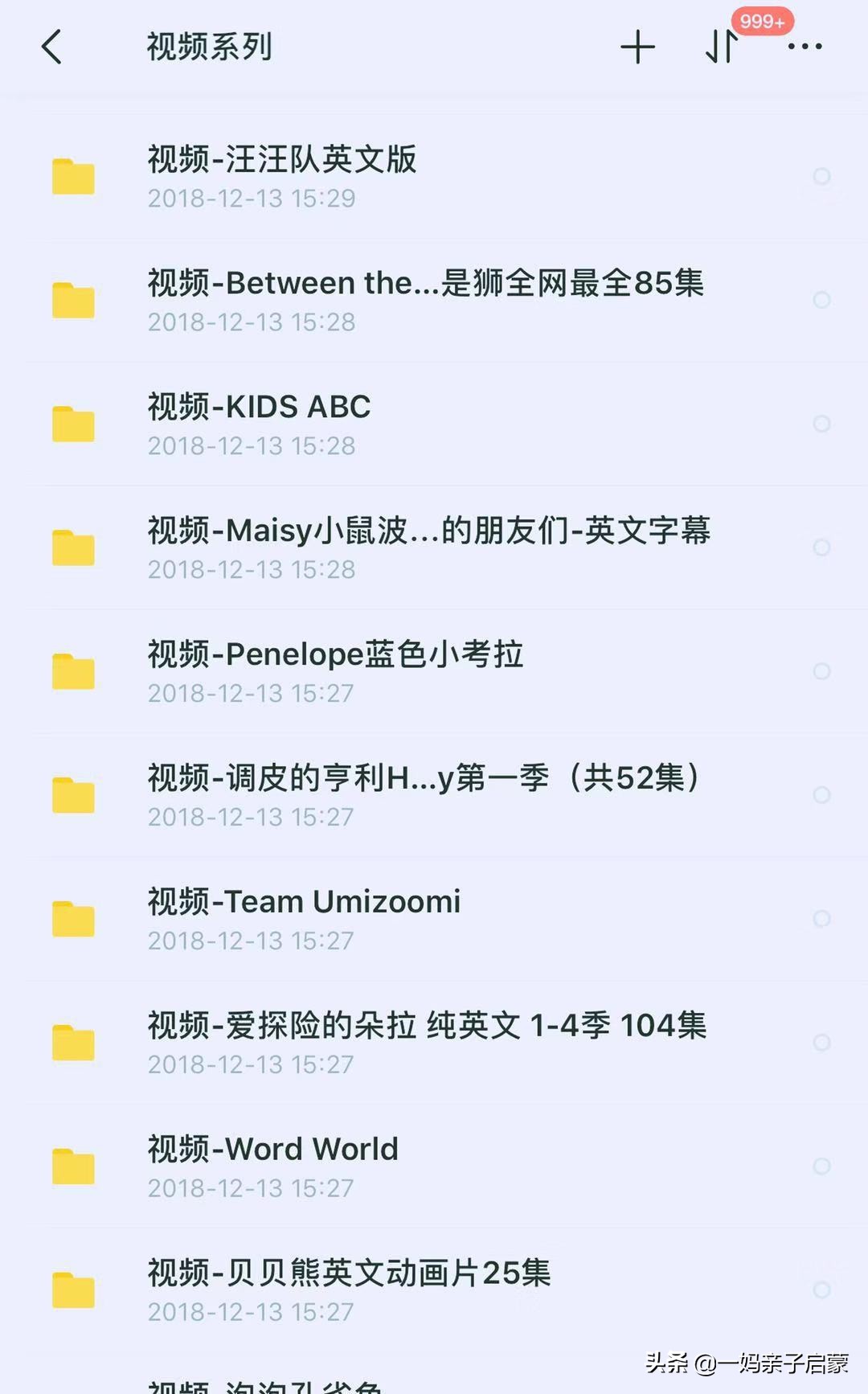Click the folder icon beside 视频-Penelope蓝色小考拉
The height and width of the screenshot is (1394, 868).
point(72,671)
